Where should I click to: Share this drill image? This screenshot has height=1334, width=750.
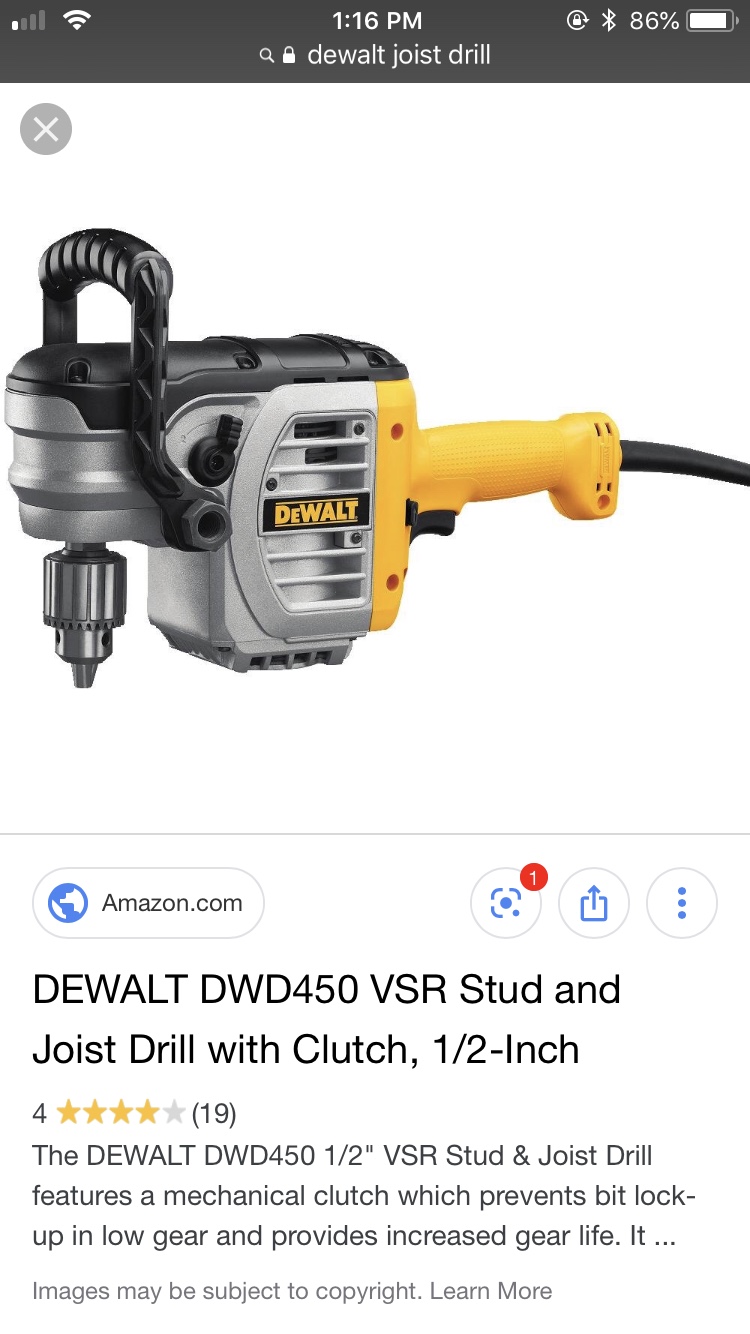(x=593, y=903)
